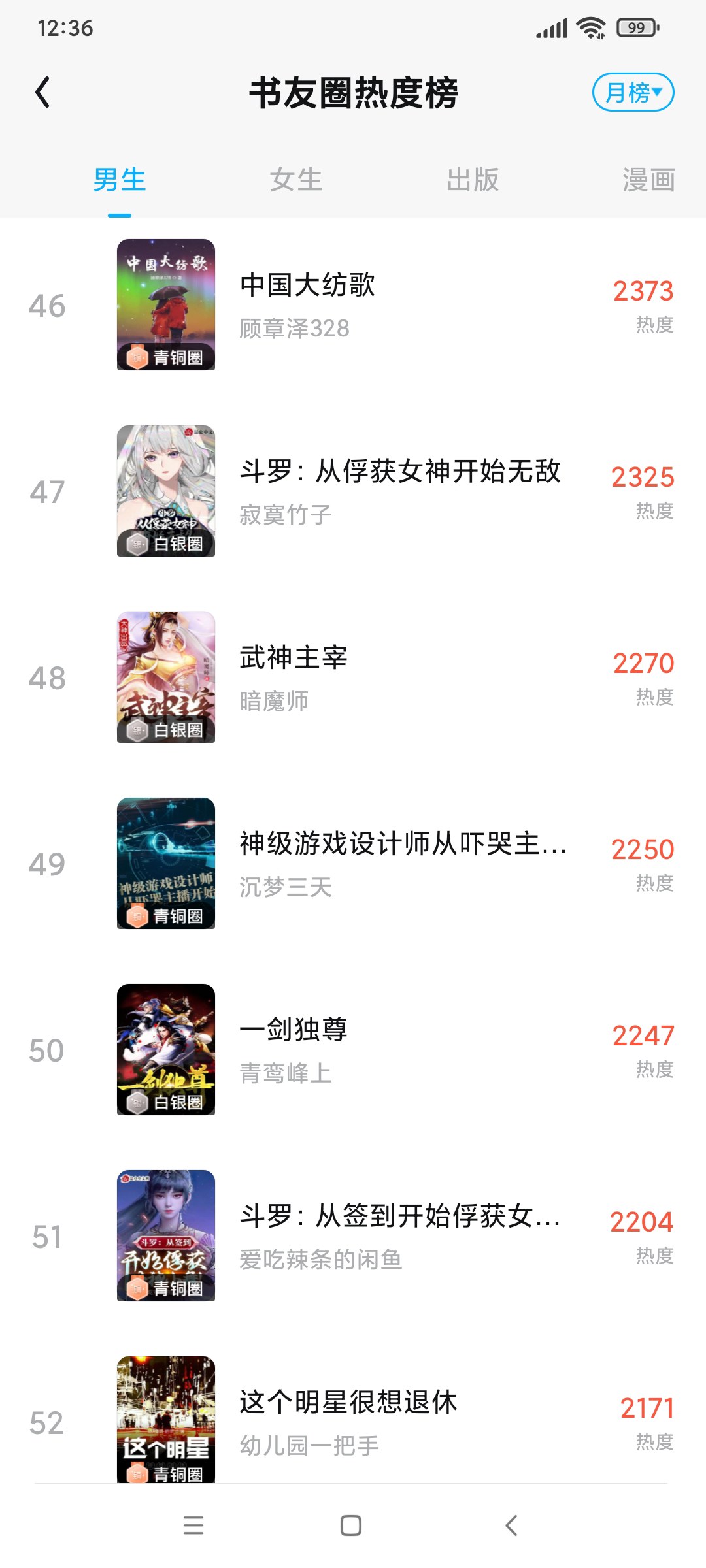706x1568 pixels.
Task: Open the book 这个明星很想退休
Action: (x=353, y=1419)
